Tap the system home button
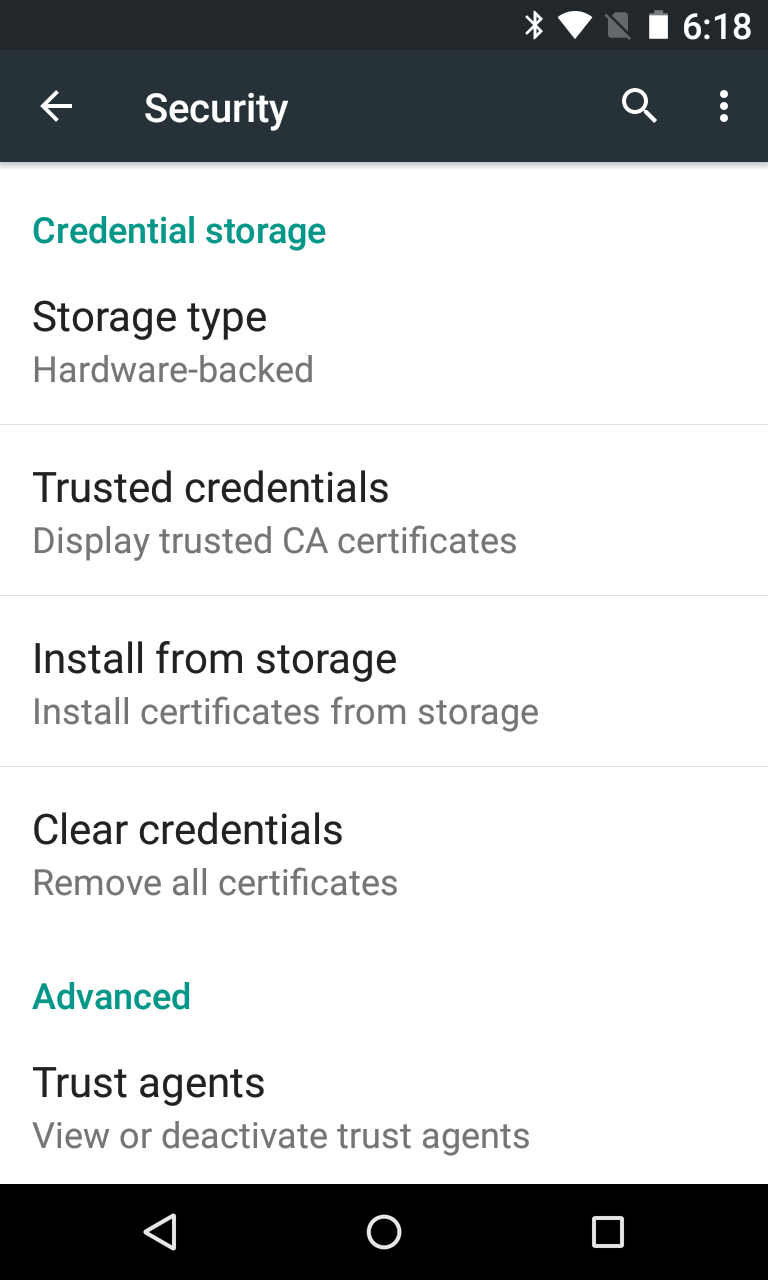 pyautogui.click(x=384, y=1232)
